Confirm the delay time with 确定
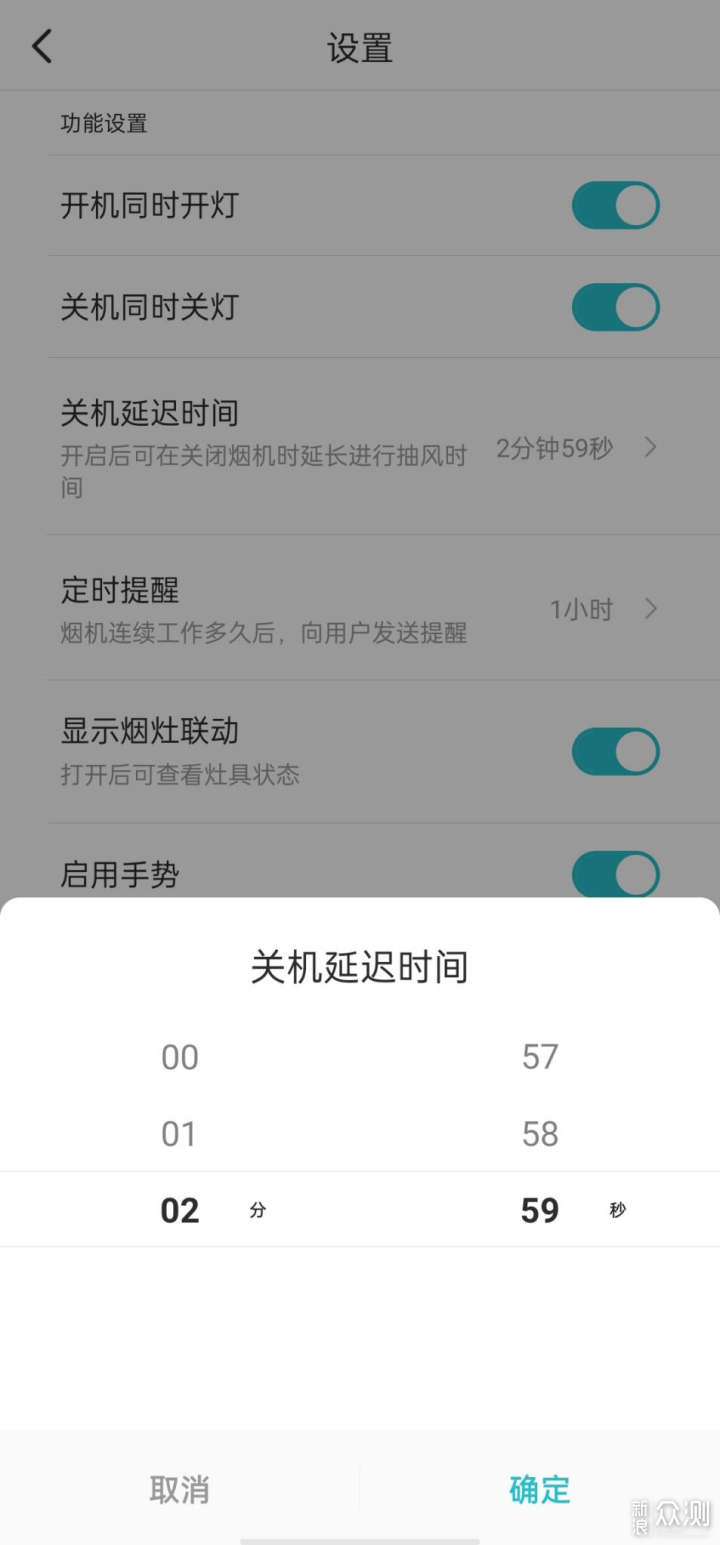Viewport: 720px width, 1545px height. 539,1489
